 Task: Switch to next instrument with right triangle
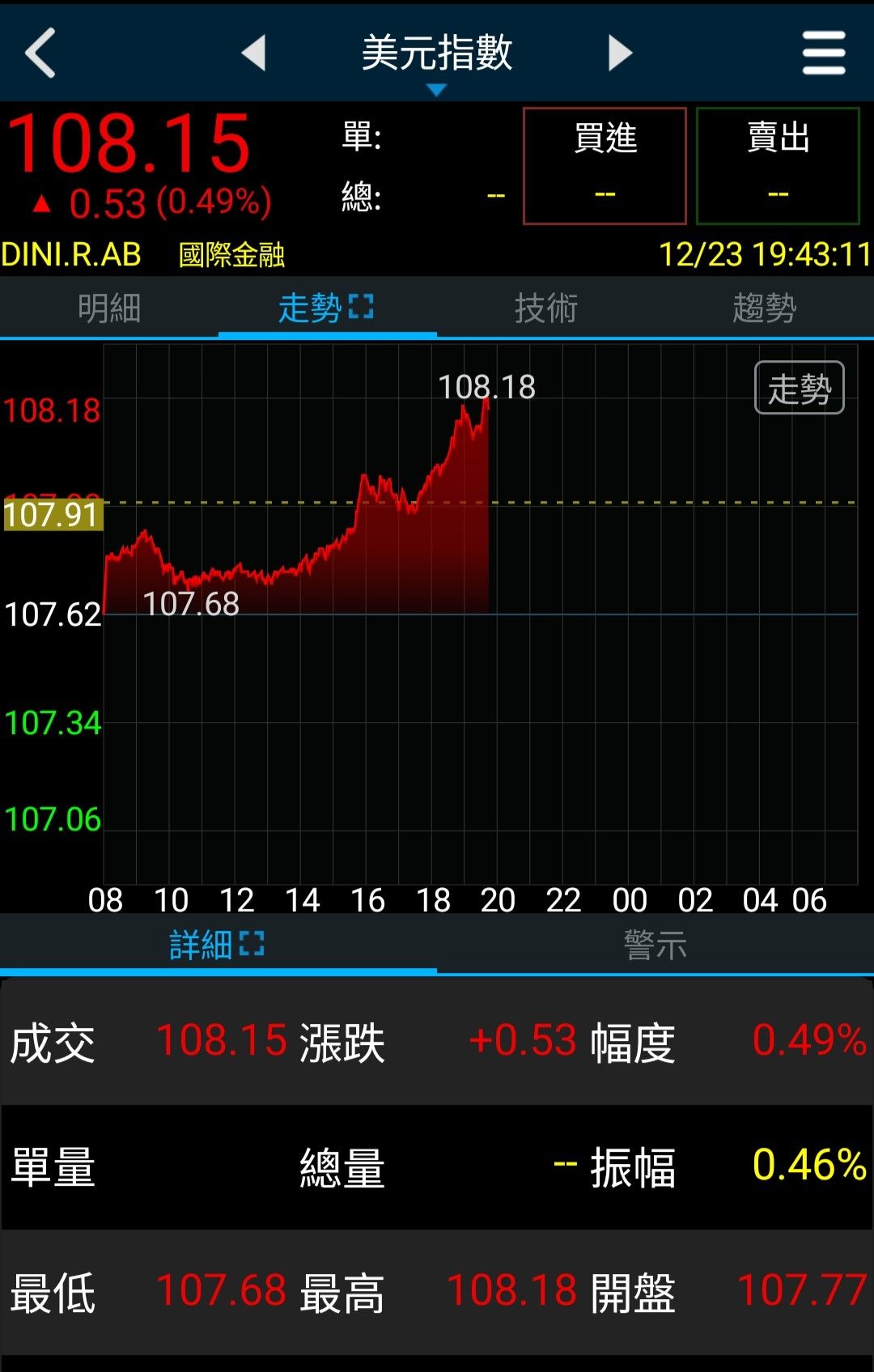point(620,53)
